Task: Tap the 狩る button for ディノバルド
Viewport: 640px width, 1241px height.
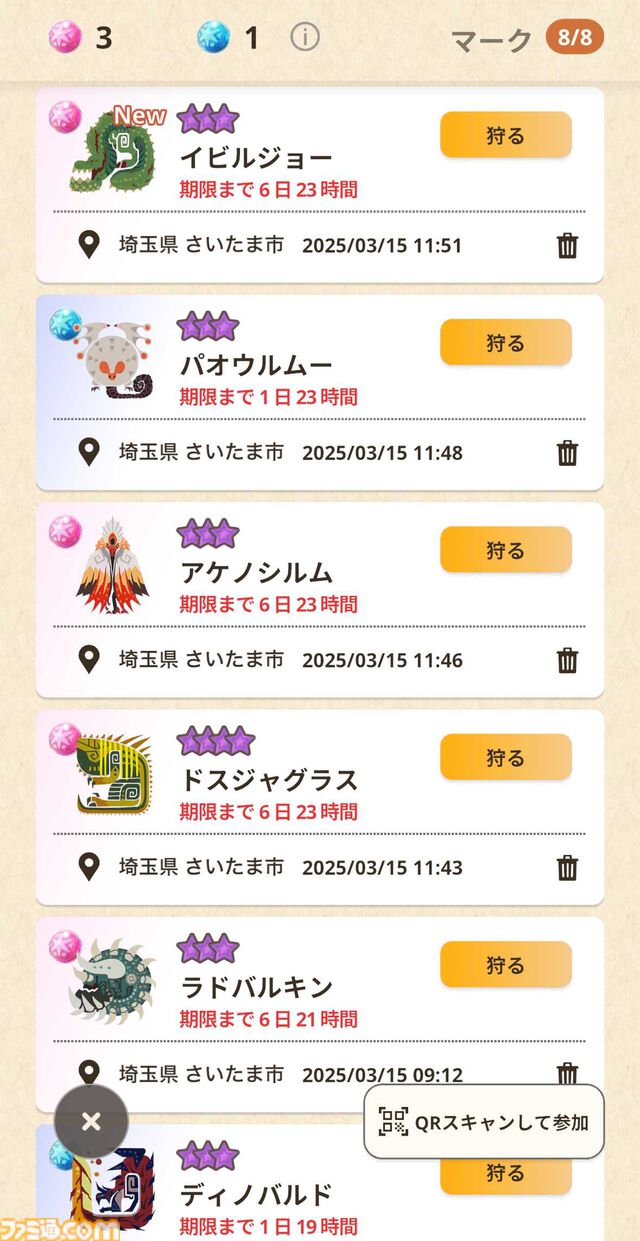Action: pyautogui.click(x=505, y=1177)
